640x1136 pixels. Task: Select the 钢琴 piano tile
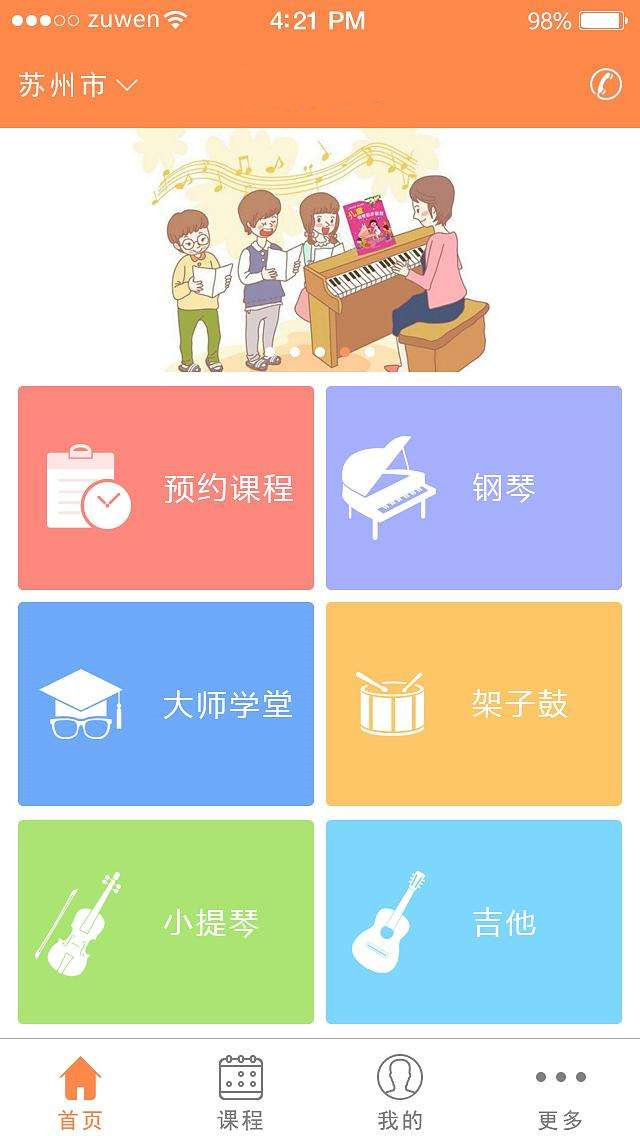(x=474, y=488)
